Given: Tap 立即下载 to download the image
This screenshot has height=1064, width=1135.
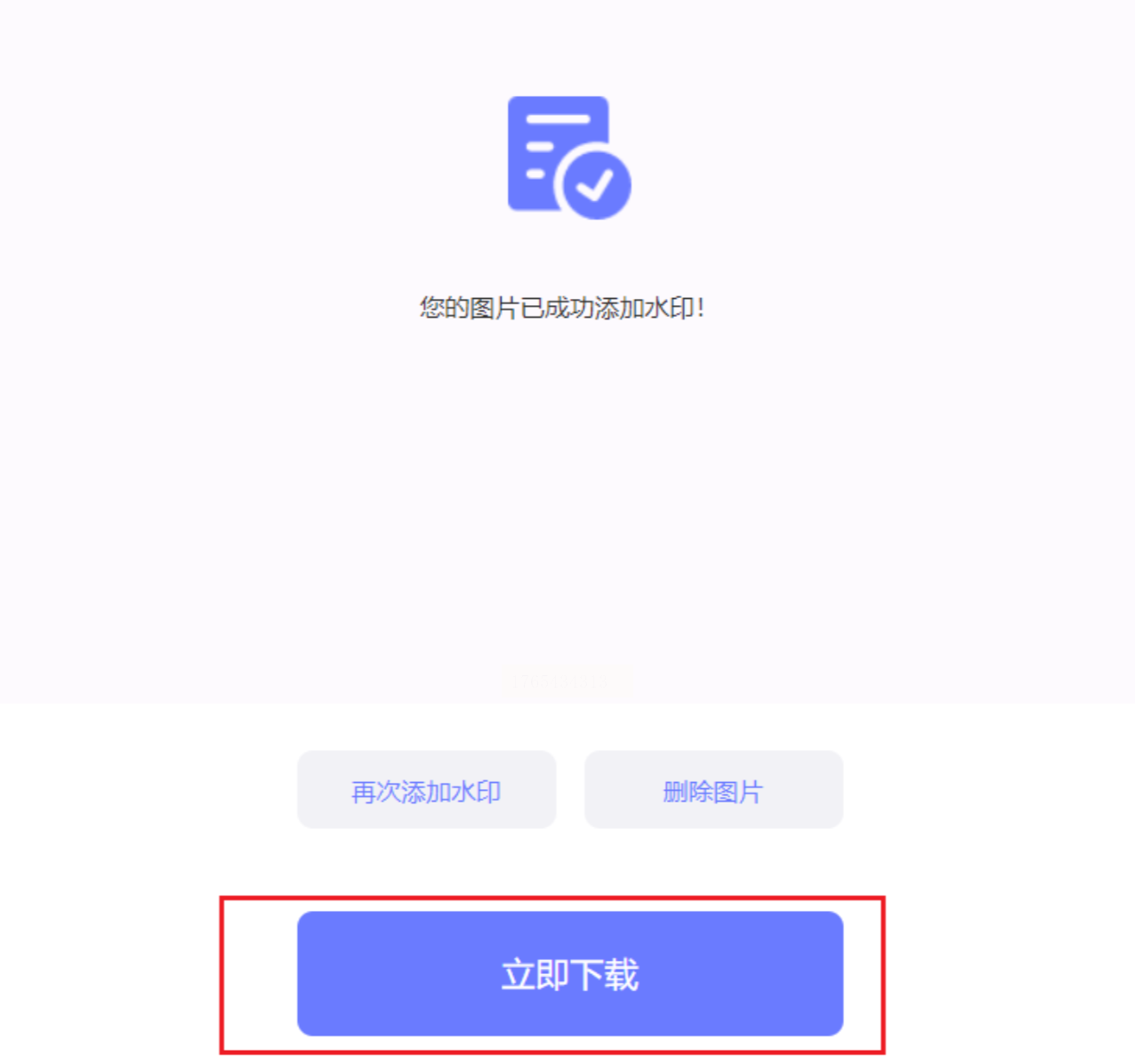Looking at the screenshot, I should click(569, 973).
